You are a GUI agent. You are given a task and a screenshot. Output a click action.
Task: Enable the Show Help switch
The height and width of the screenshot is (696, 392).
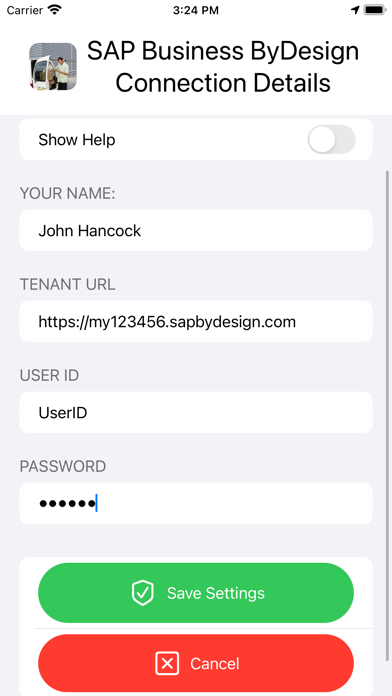pos(331,139)
